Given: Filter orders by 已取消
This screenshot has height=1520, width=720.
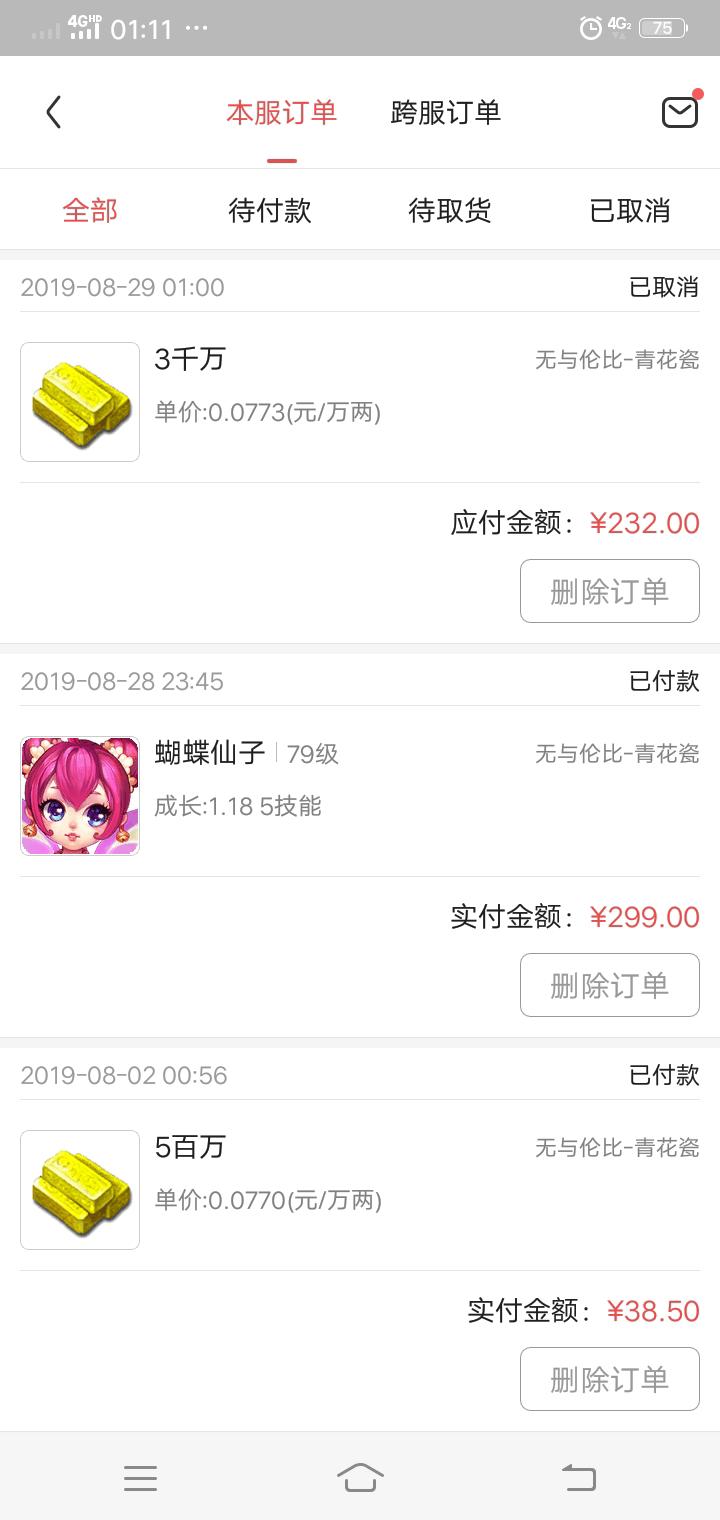Looking at the screenshot, I should [630, 211].
